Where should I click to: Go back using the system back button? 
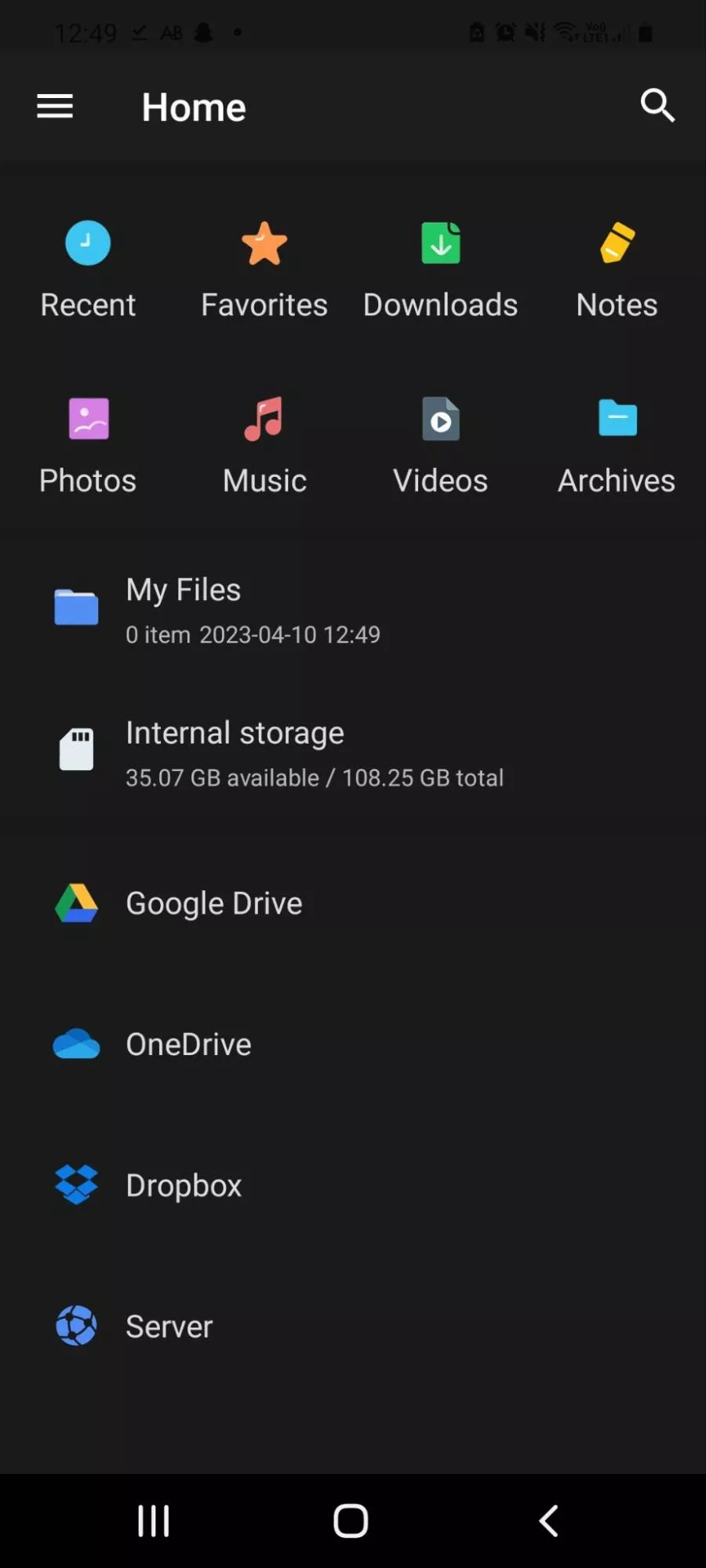click(x=548, y=1521)
